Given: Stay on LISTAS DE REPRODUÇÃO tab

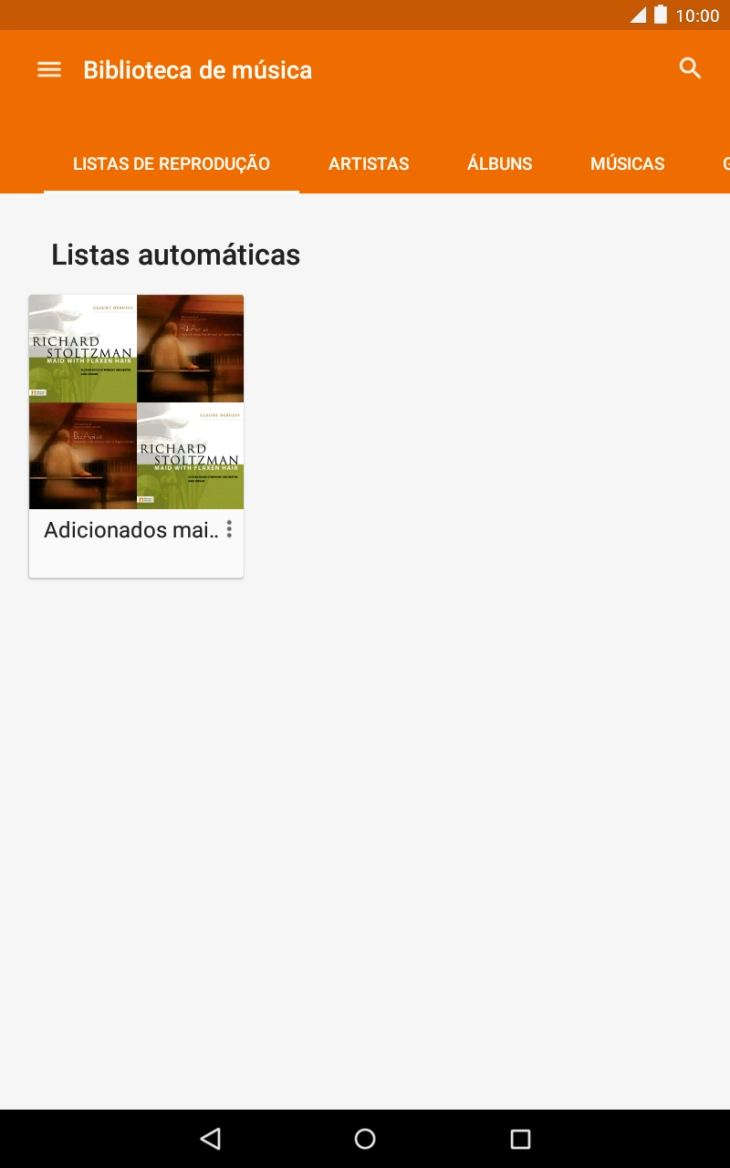Looking at the screenshot, I should (171, 163).
